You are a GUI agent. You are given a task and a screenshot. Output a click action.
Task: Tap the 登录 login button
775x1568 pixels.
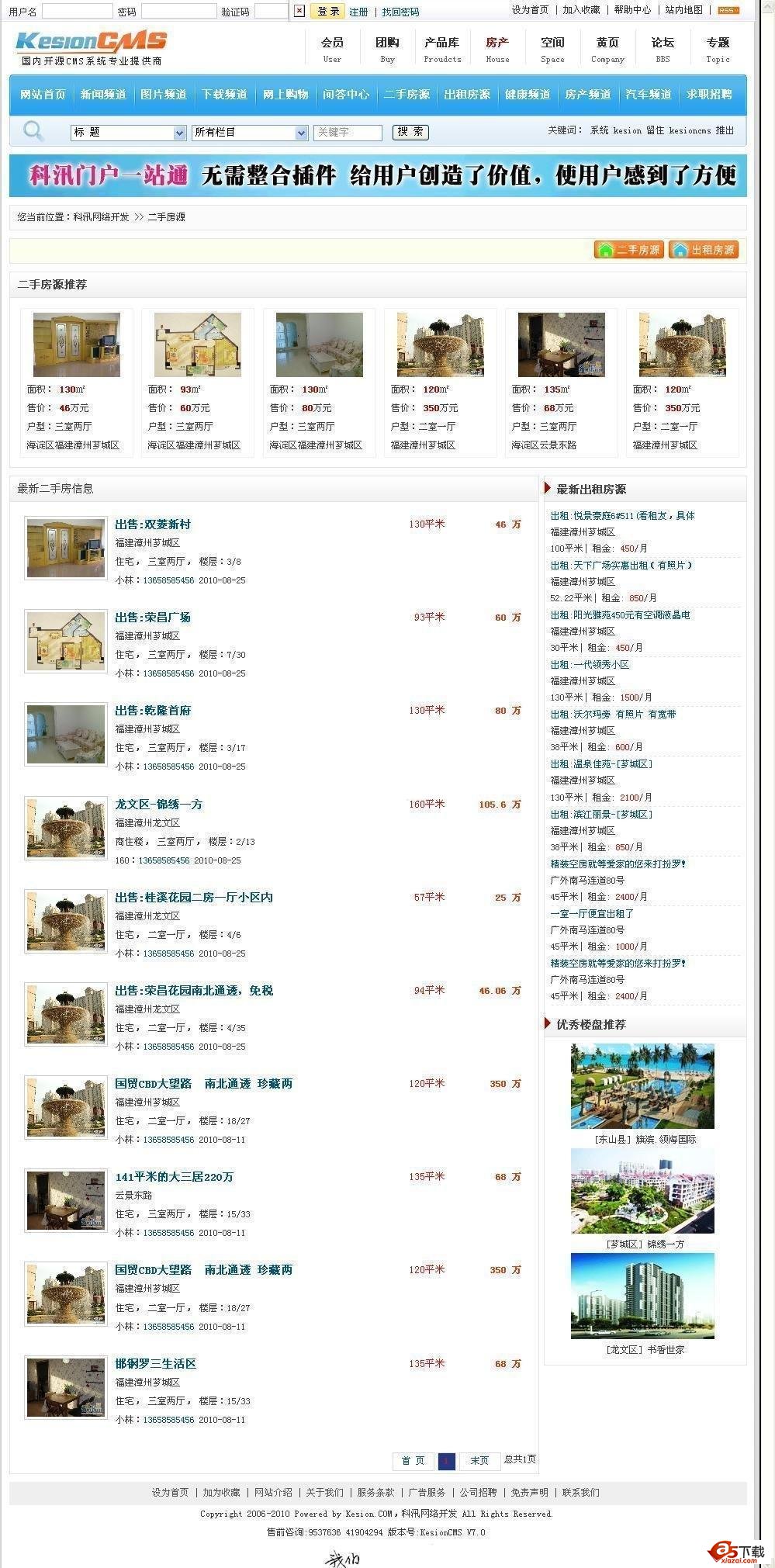(328, 11)
